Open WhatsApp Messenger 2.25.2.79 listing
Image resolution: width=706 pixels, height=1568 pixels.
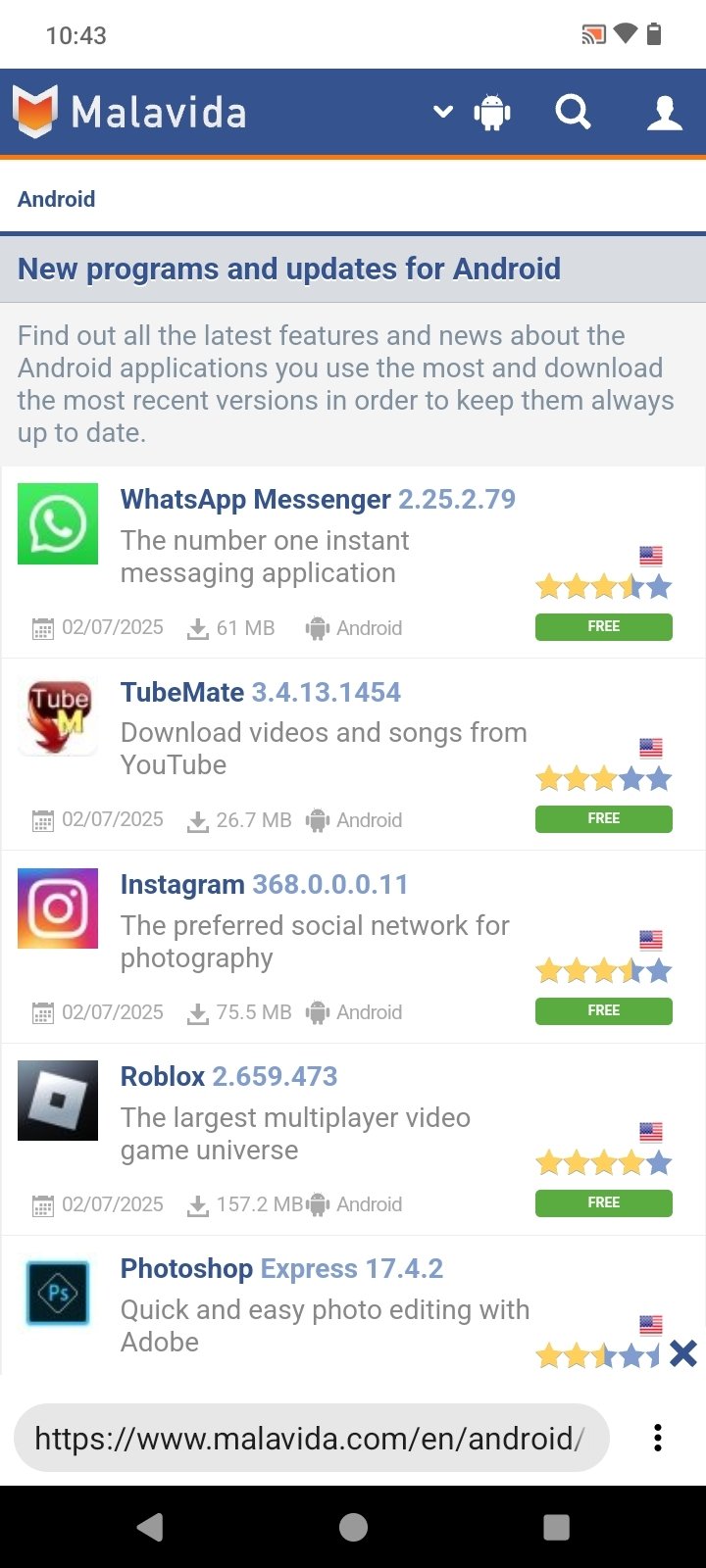[317, 499]
